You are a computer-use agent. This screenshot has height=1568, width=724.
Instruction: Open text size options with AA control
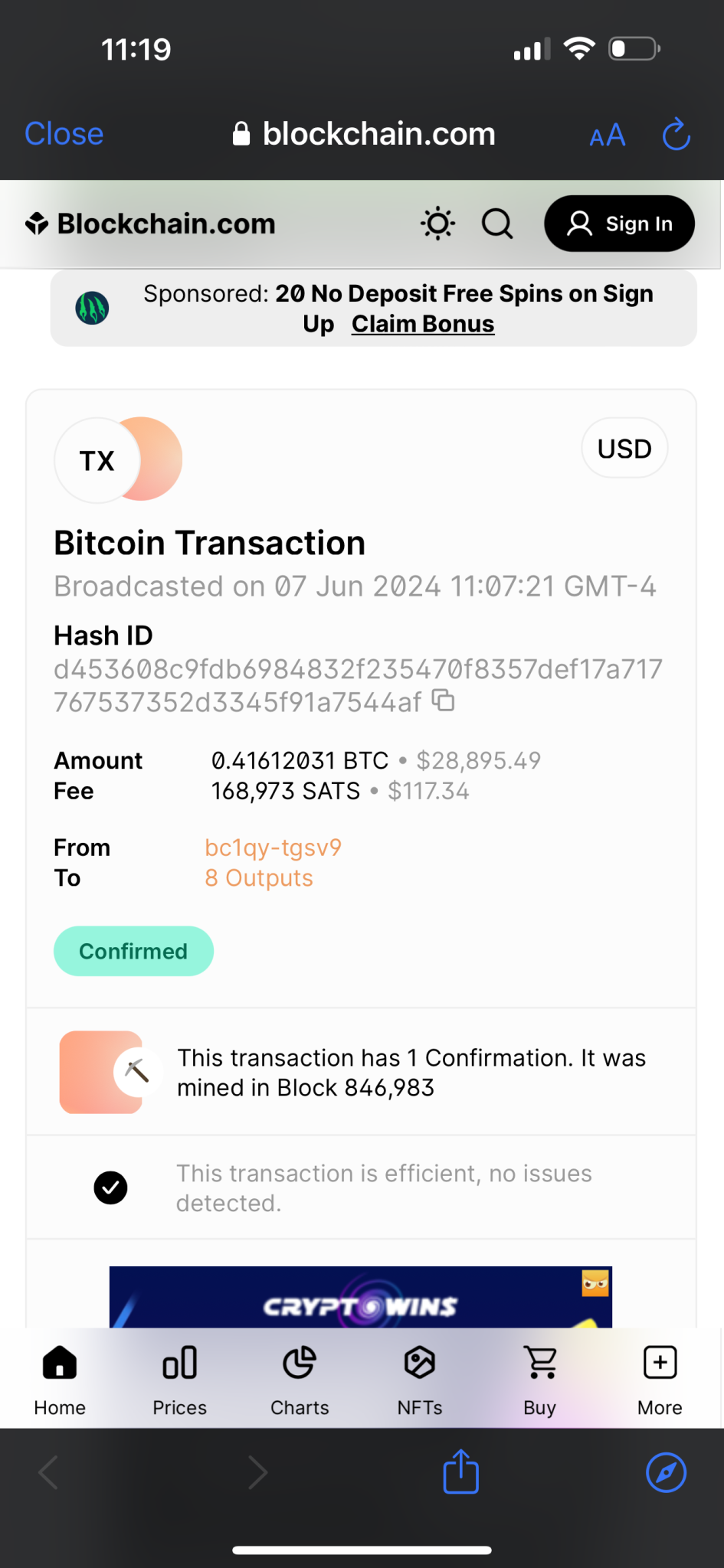[x=606, y=135]
